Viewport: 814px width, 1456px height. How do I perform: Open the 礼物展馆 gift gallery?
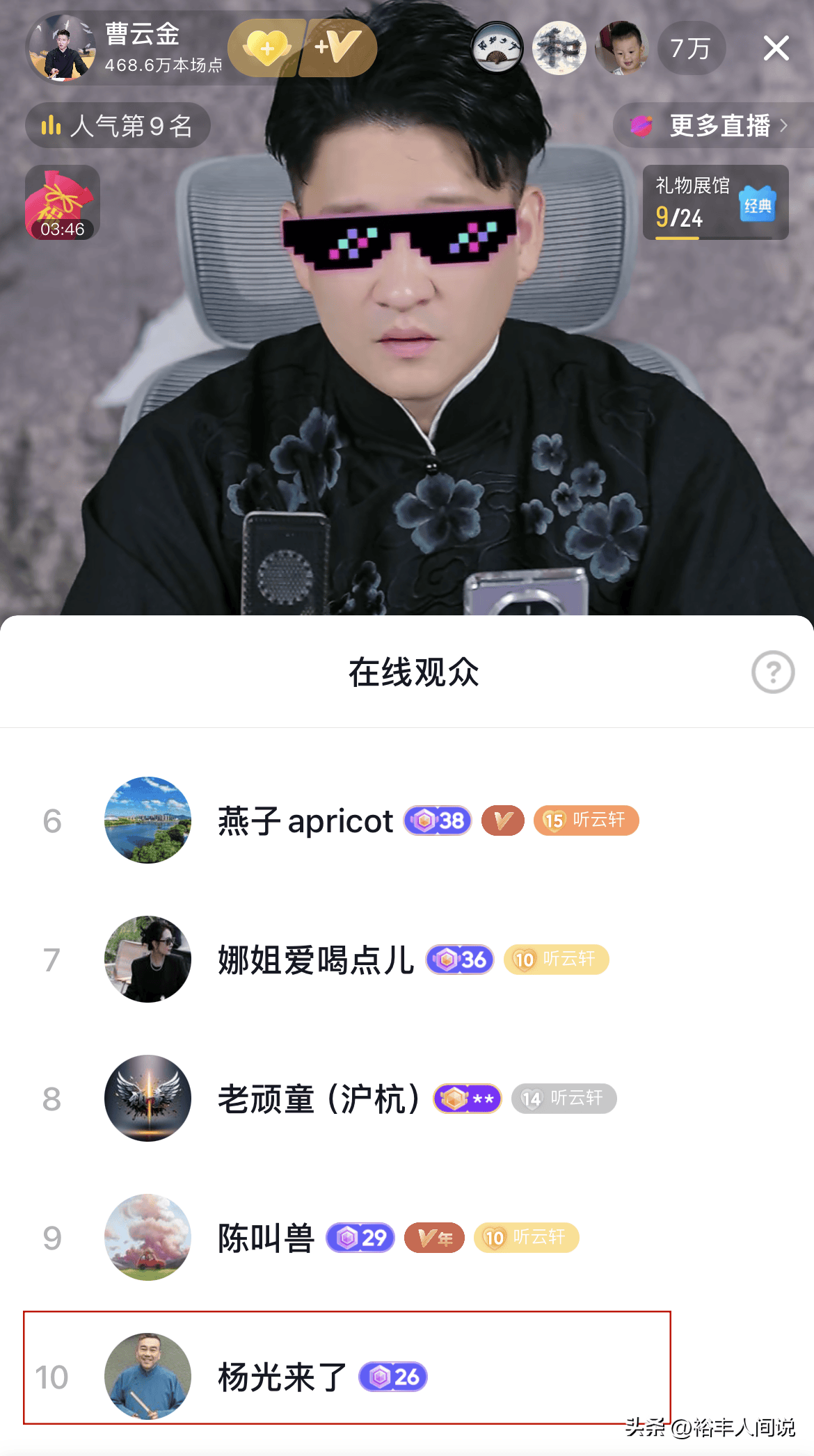tap(715, 202)
